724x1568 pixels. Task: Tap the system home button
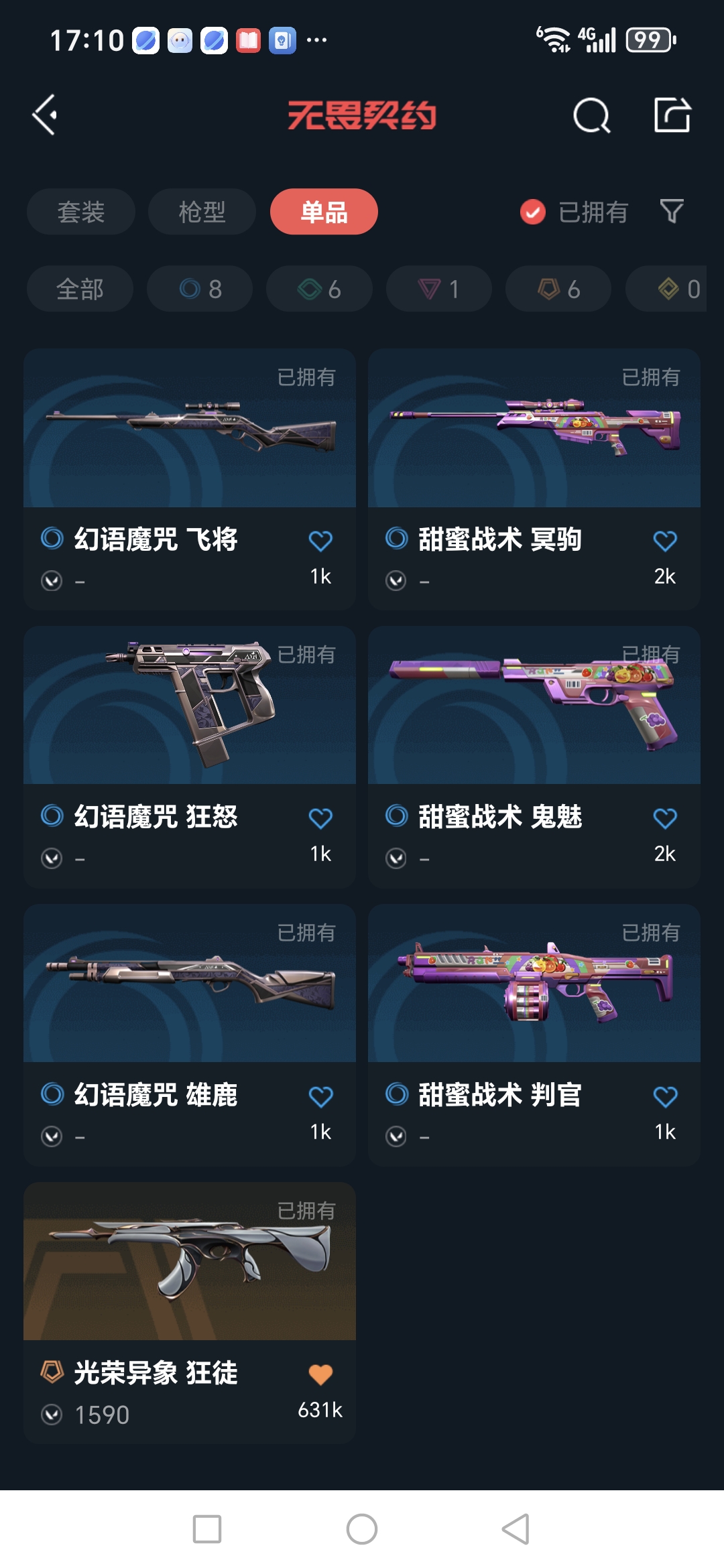pos(362,1529)
